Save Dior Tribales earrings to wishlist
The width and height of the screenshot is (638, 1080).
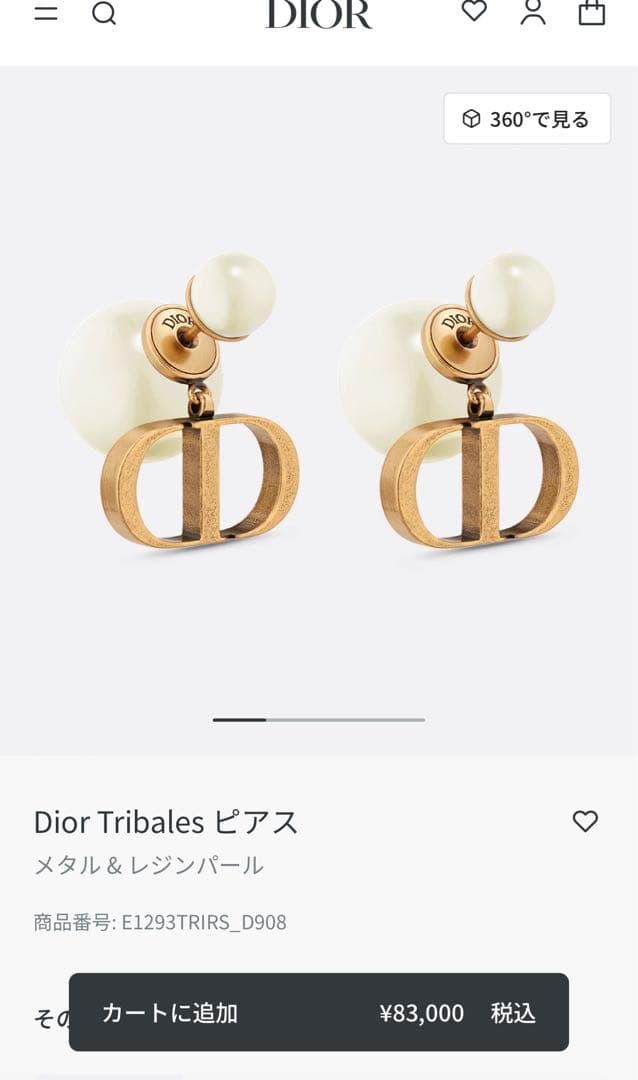[x=585, y=821]
